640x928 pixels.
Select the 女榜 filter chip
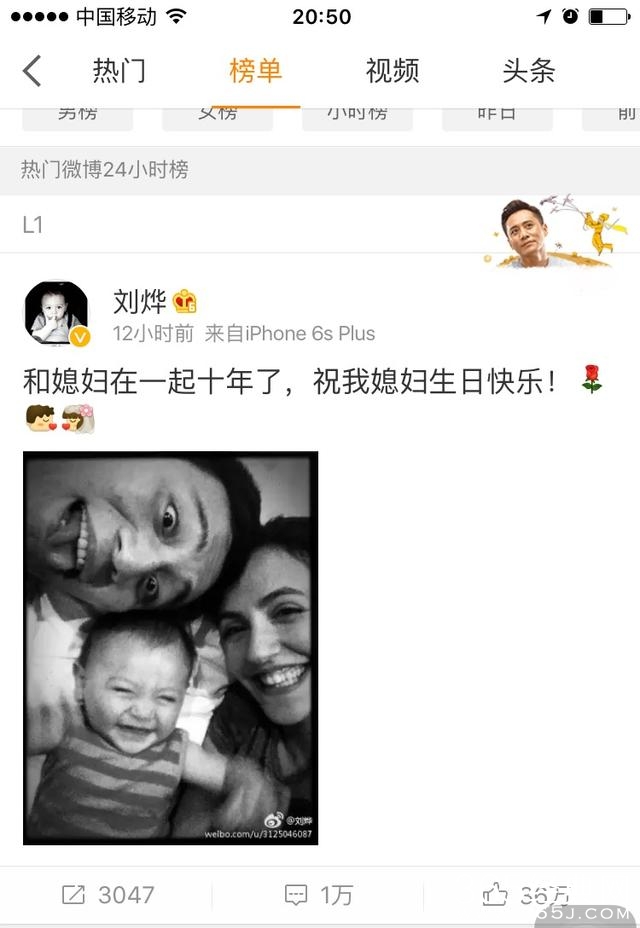(217, 115)
